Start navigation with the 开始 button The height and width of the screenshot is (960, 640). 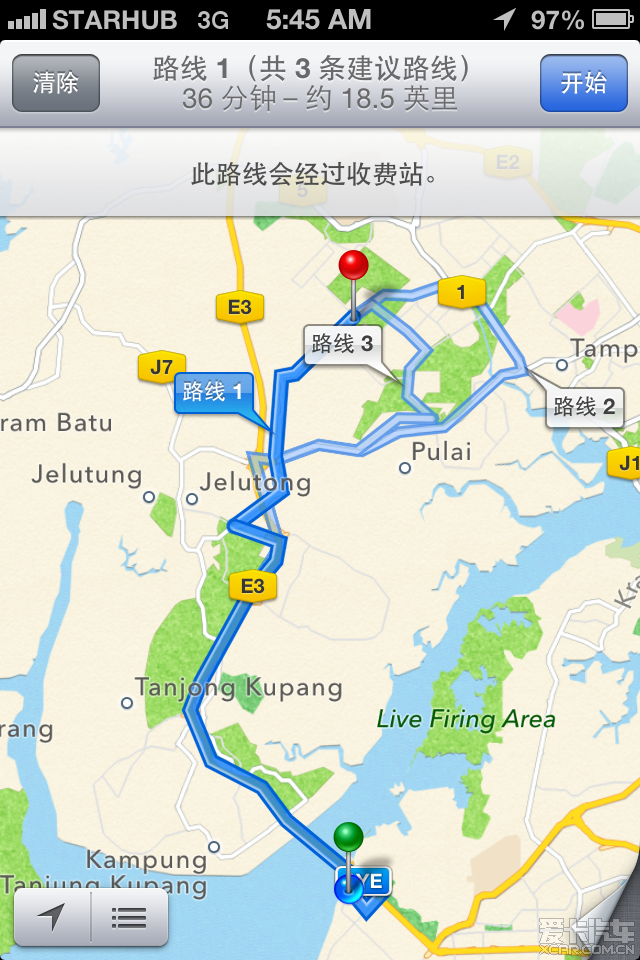click(x=583, y=83)
